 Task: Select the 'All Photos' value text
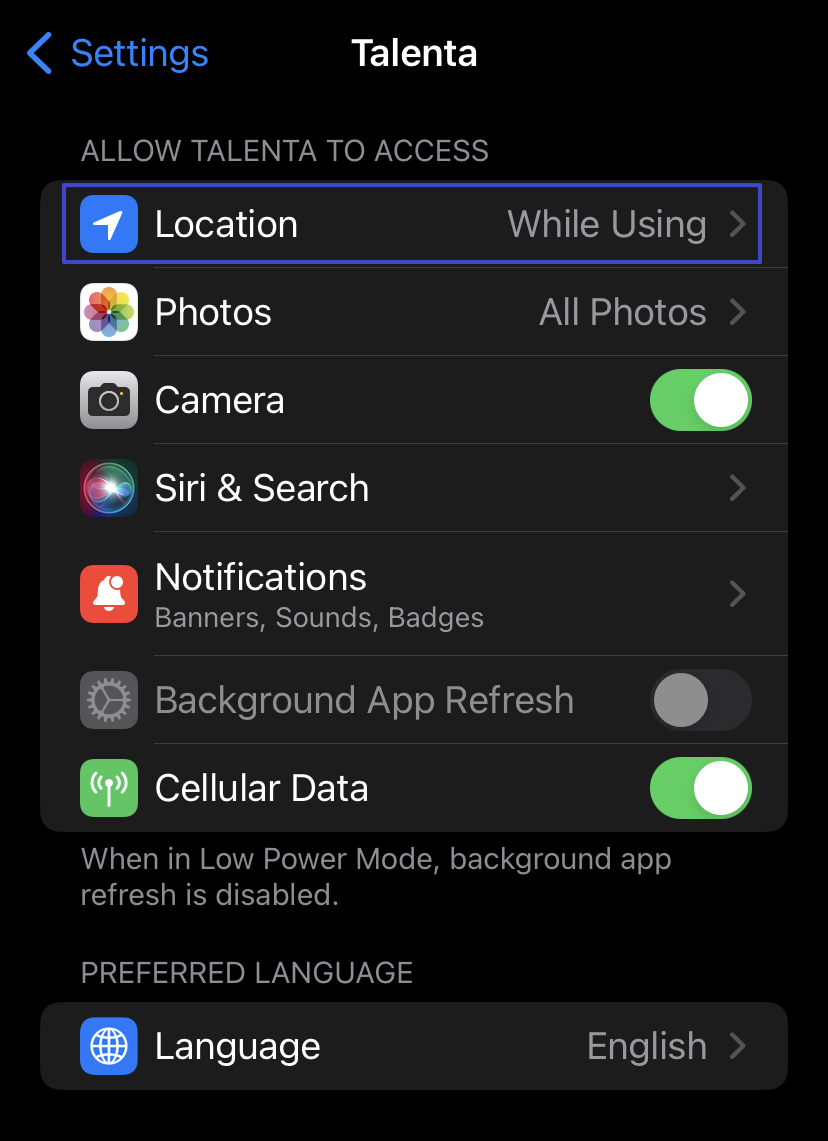pyautogui.click(x=622, y=312)
